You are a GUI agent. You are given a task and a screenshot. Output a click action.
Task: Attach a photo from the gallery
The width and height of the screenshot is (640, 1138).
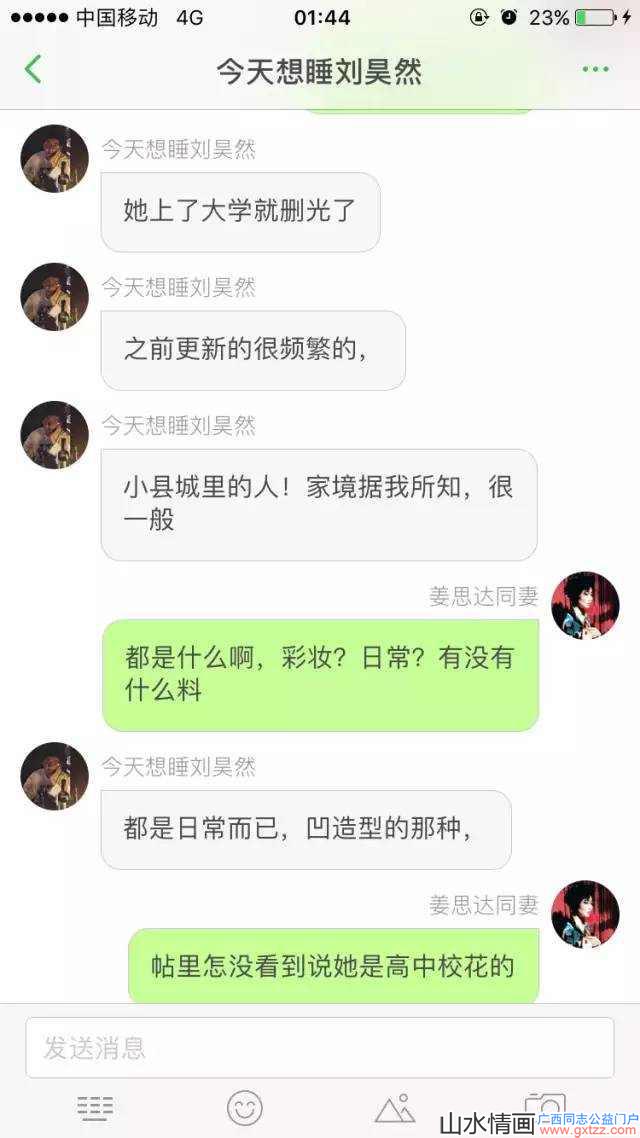click(394, 1108)
